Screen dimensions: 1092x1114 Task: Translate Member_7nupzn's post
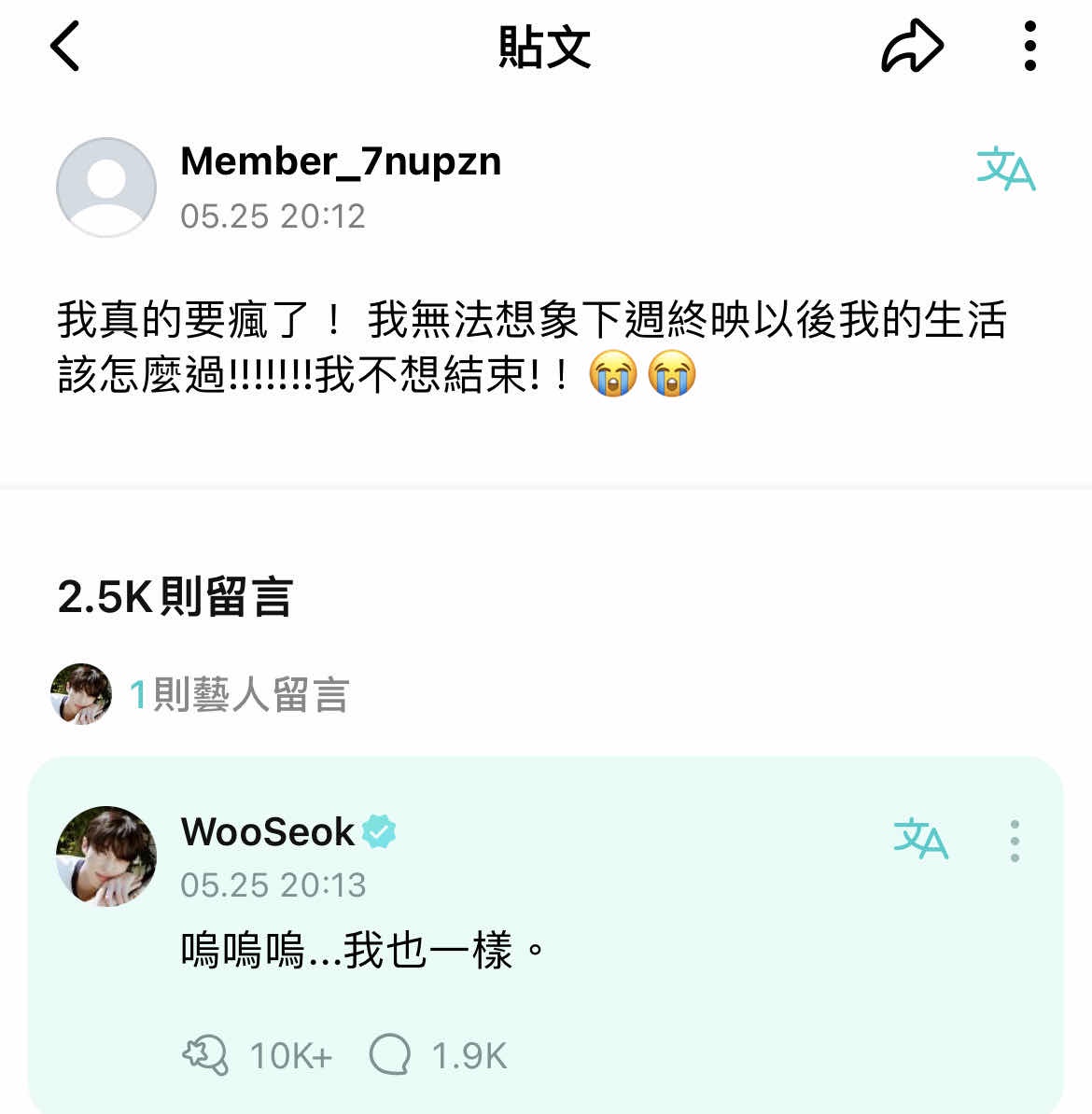1005,170
